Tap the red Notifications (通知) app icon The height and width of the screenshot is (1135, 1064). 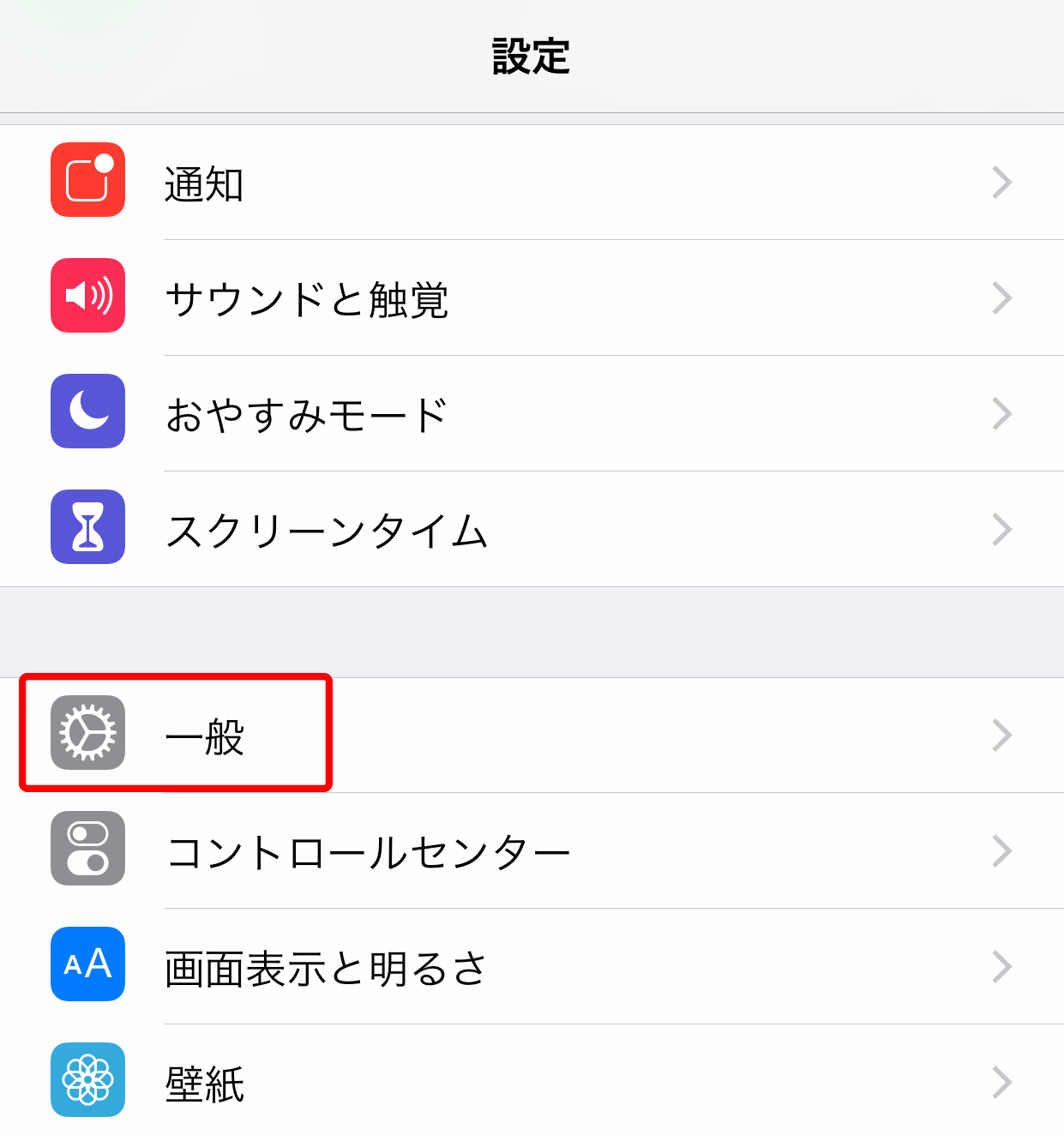pyautogui.click(x=87, y=181)
